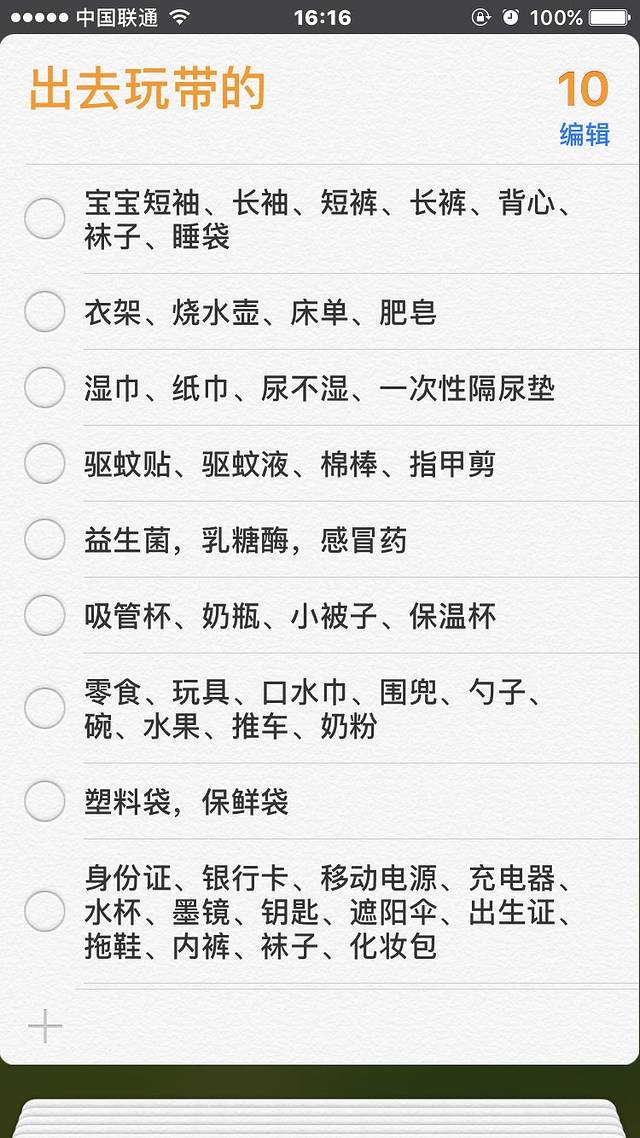The width and height of the screenshot is (640, 1138).
Task: Check off the 零食、玩具 reminder
Action: [45, 708]
